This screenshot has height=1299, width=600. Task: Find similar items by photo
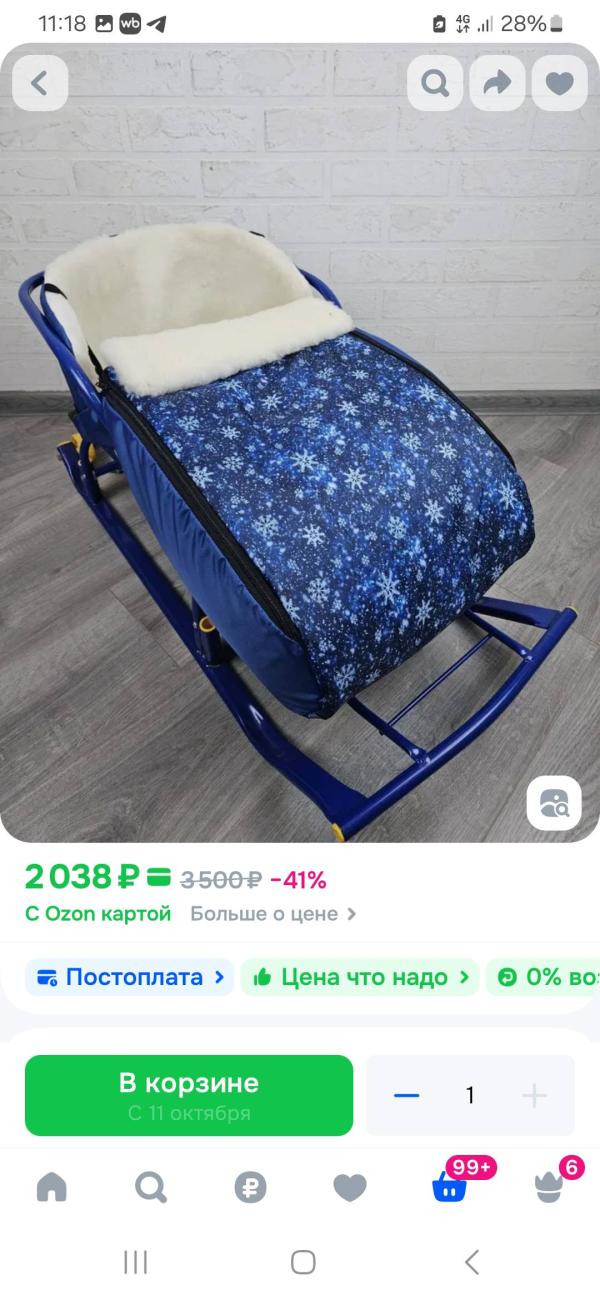point(553,803)
